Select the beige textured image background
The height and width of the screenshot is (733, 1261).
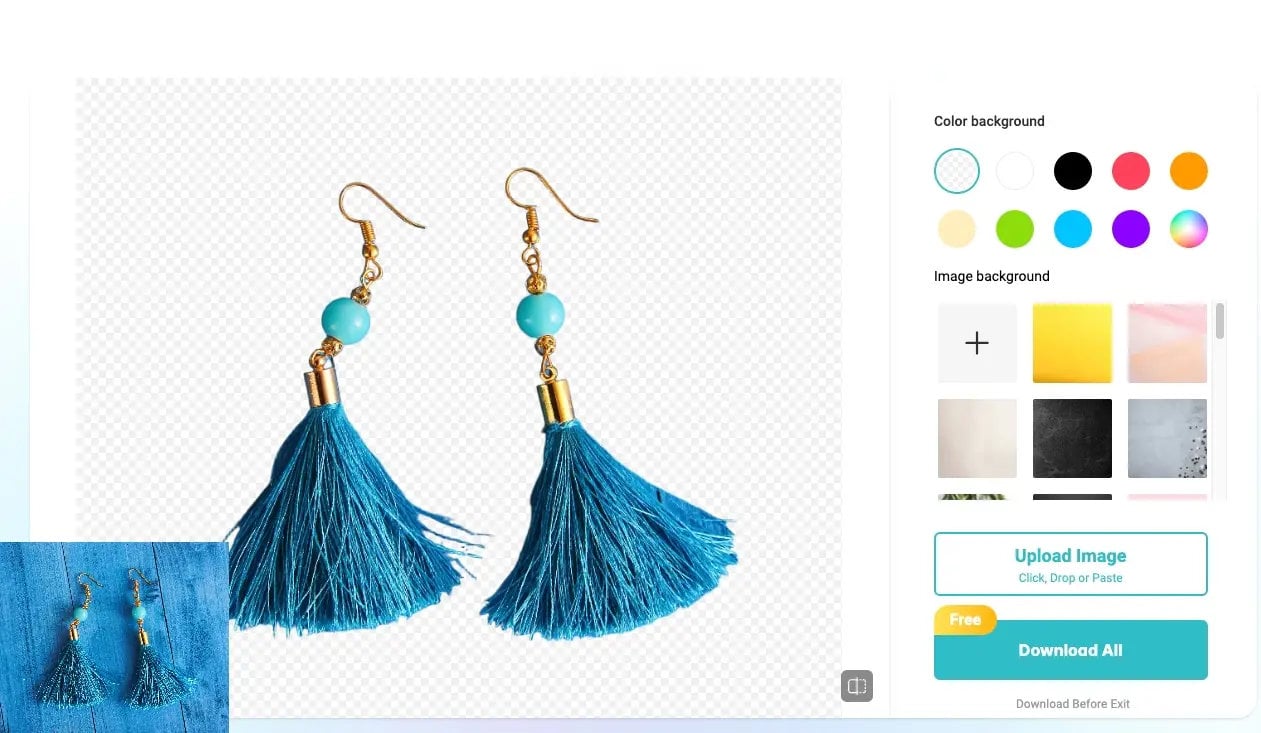point(977,438)
